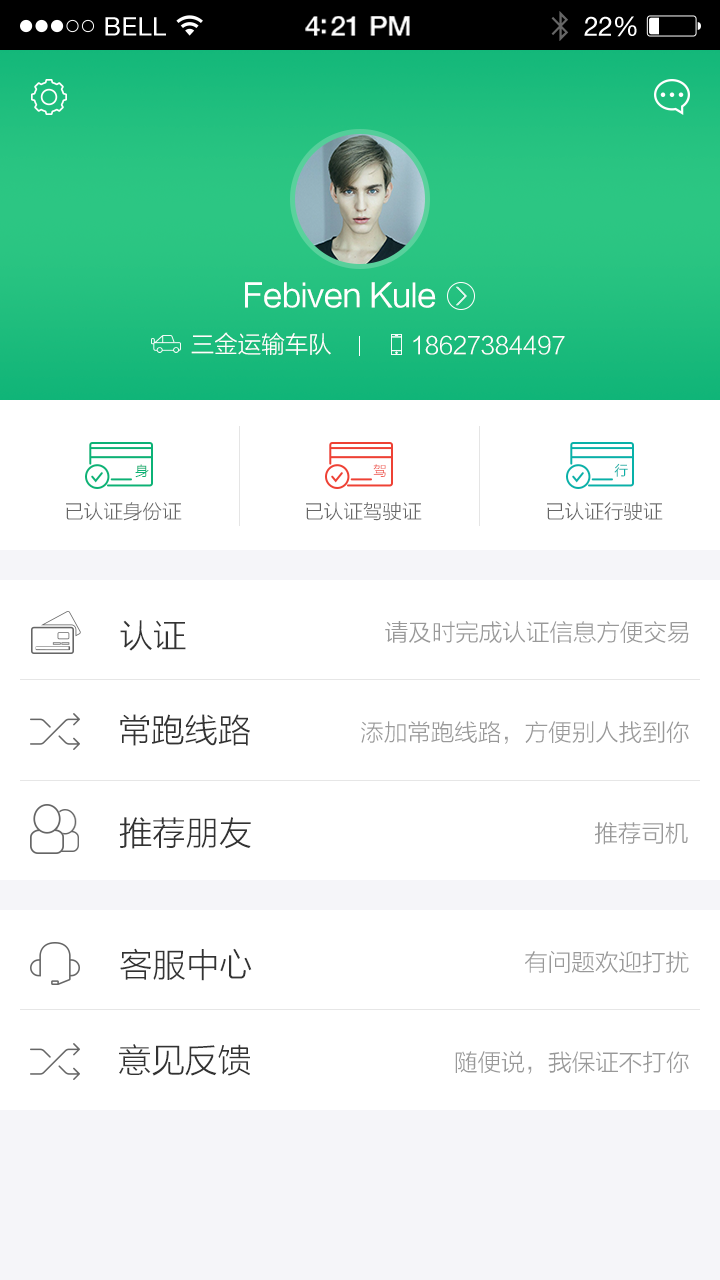The image size is (720, 1280).
Task: View 已认证行驶证 status
Action: [x=603, y=482]
